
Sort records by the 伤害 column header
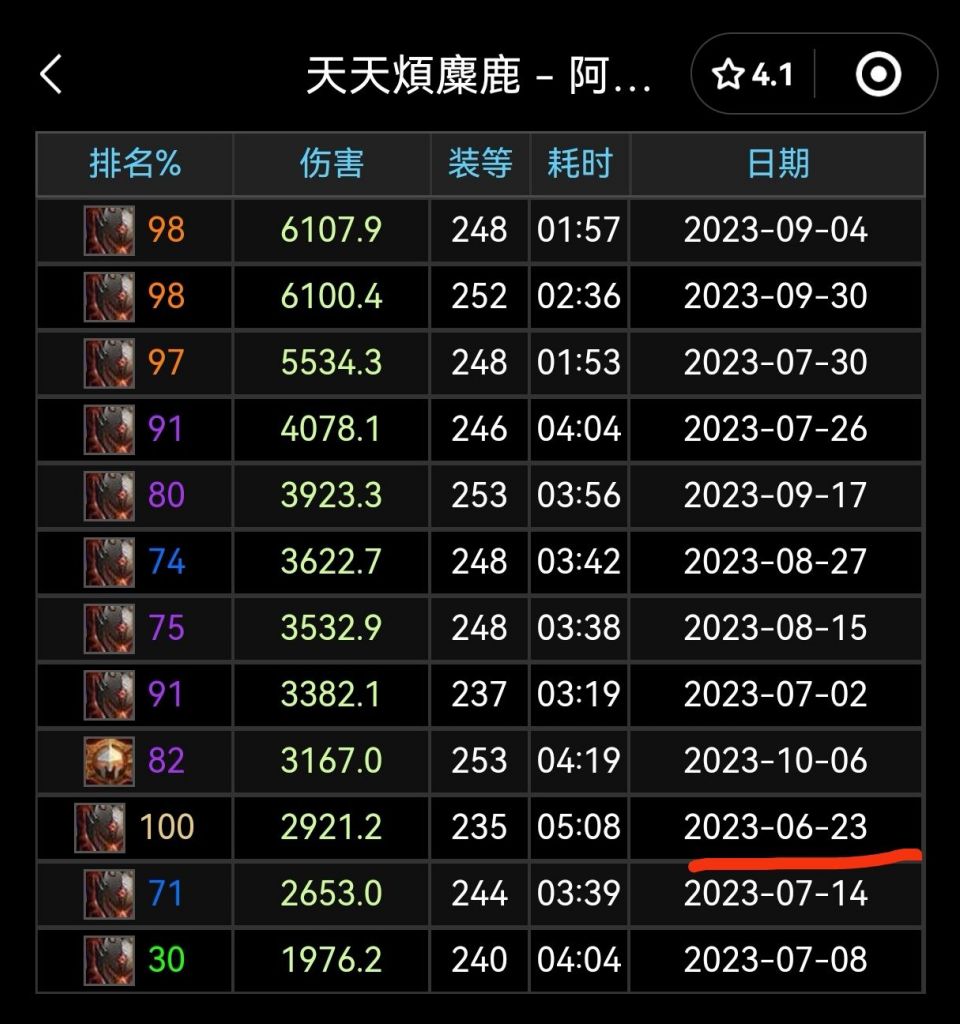[331, 163]
